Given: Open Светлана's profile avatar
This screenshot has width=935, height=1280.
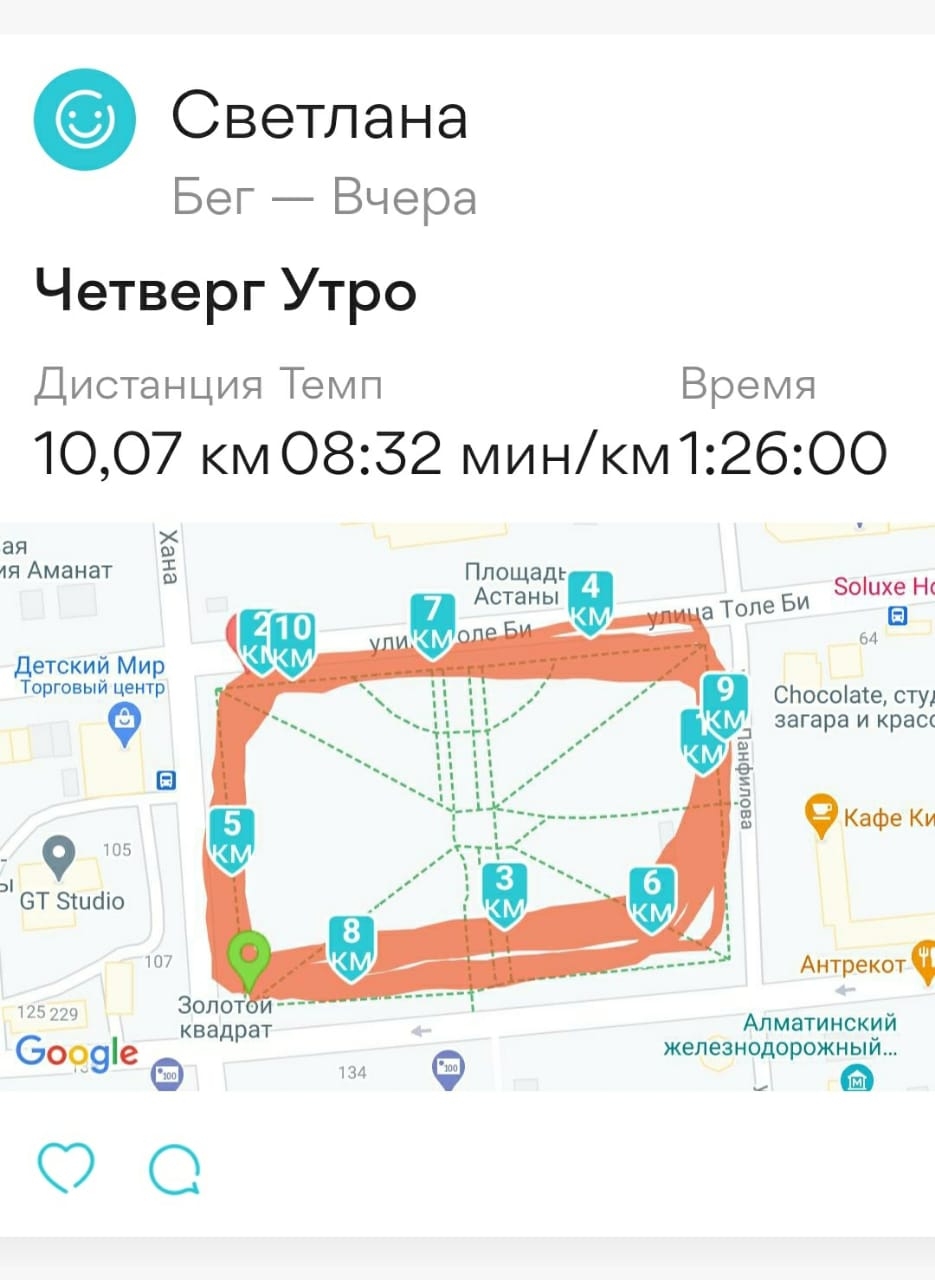Looking at the screenshot, I should (x=84, y=121).
